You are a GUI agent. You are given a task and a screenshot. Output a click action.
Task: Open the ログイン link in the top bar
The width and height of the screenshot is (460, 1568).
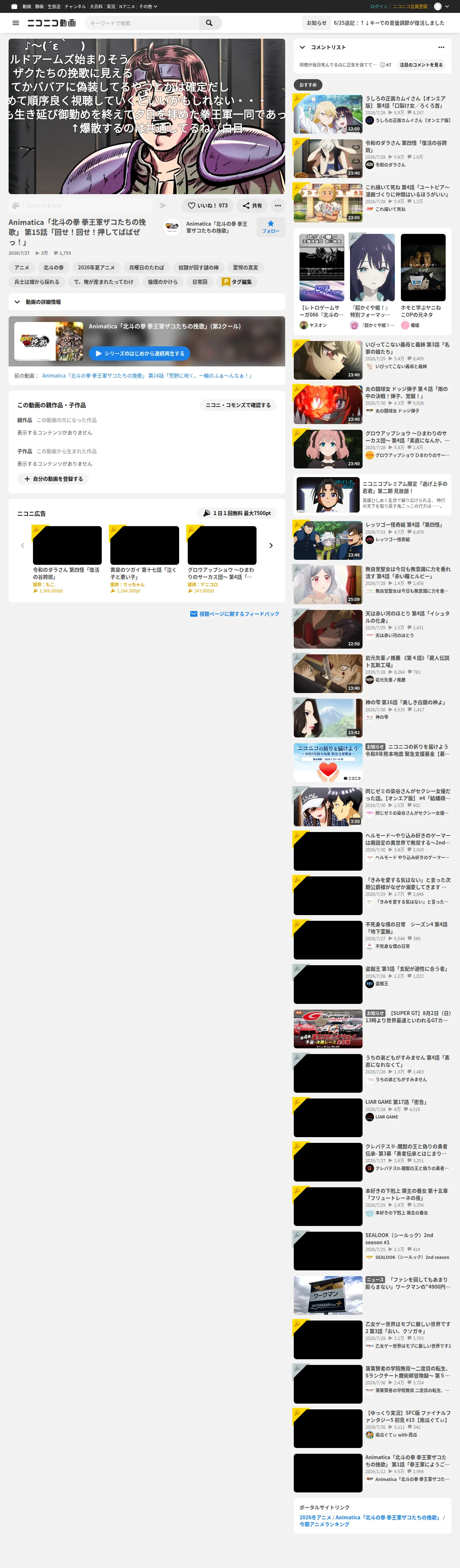click(378, 6)
